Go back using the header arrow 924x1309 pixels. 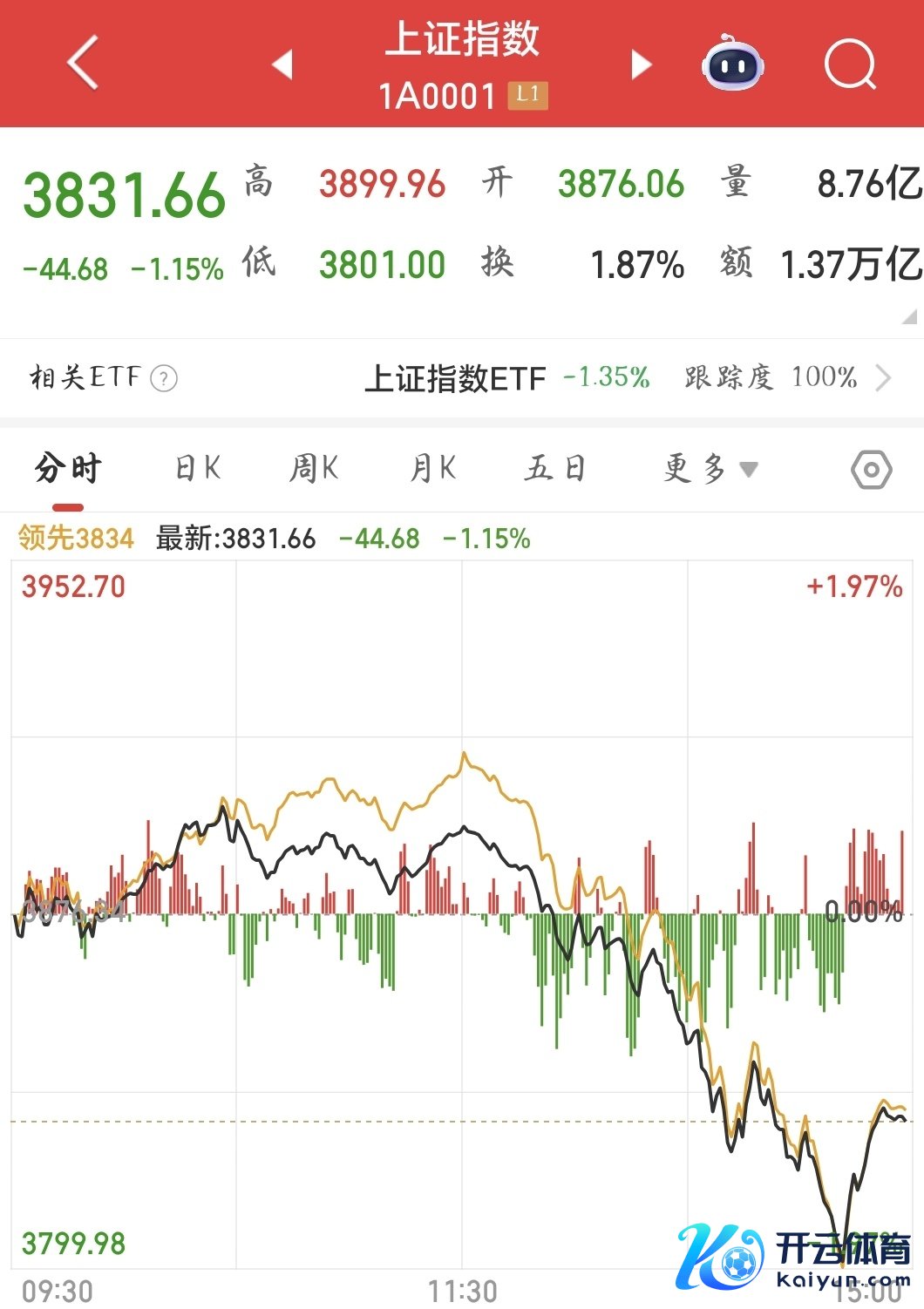click(83, 63)
